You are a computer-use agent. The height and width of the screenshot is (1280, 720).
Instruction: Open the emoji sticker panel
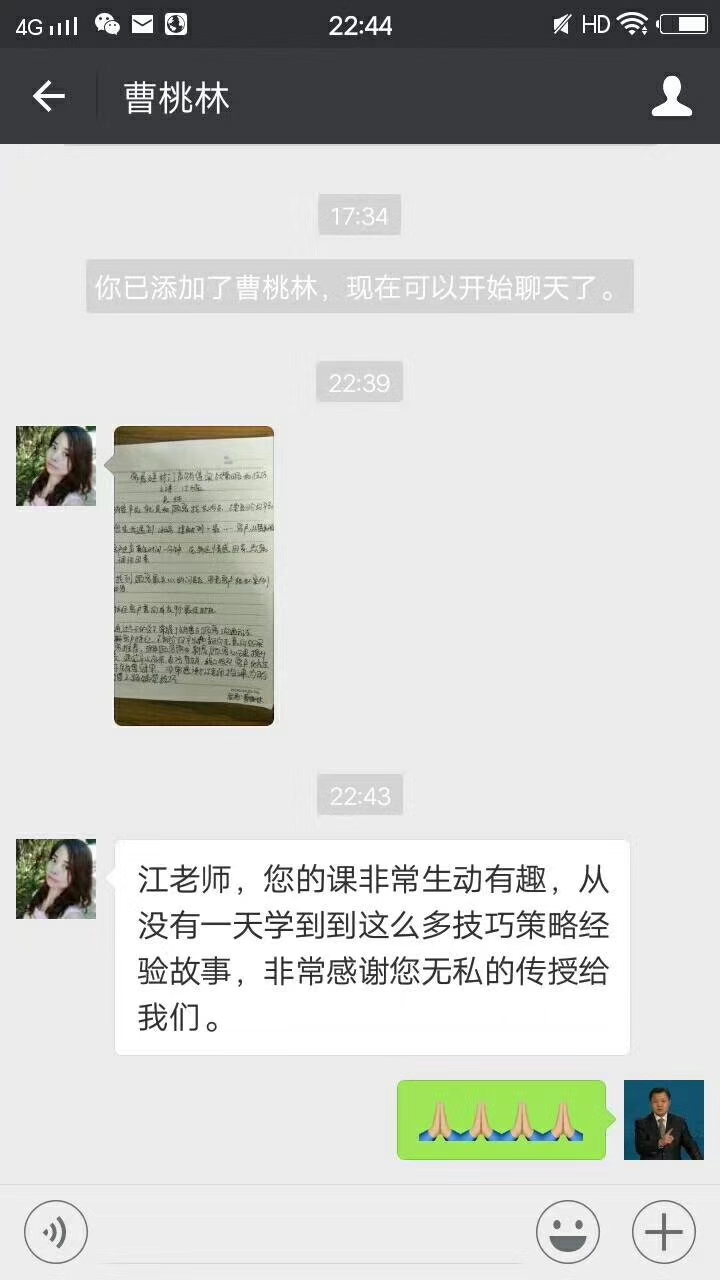tap(567, 1231)
